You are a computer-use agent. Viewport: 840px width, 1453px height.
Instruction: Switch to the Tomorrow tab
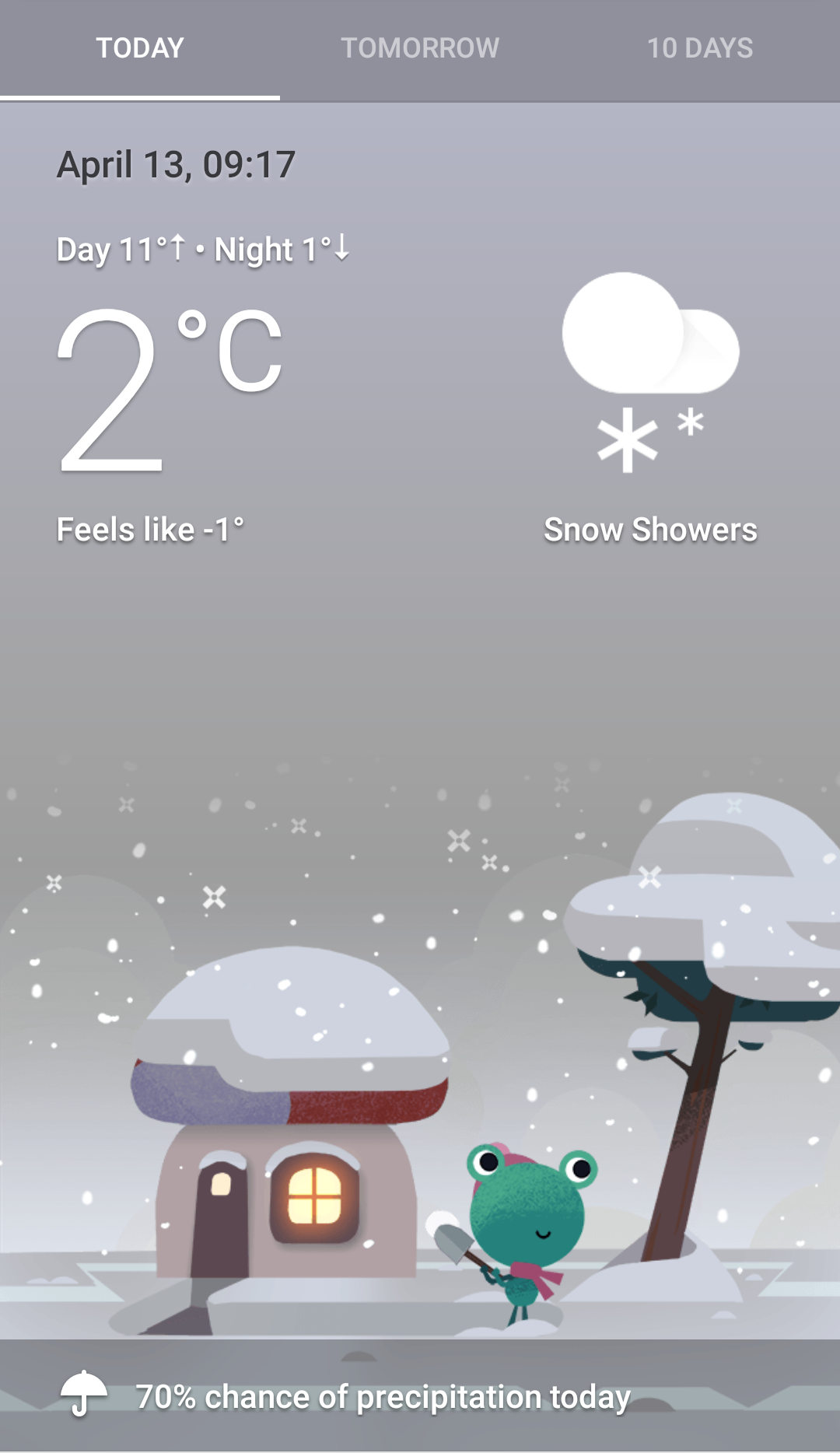pos(420,48)
